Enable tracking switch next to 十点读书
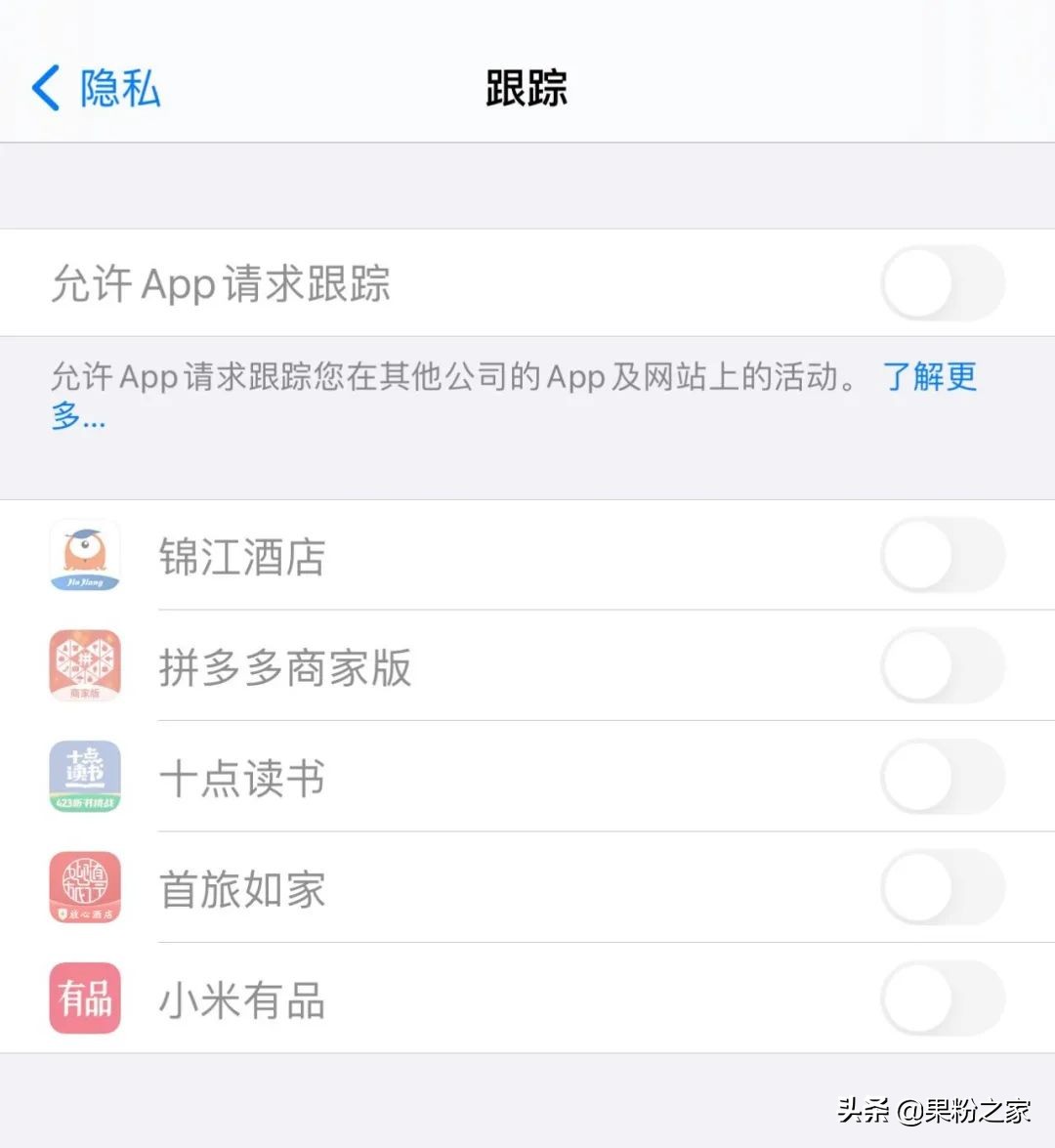Screen dimensions: 1055x1148 pyautogui.click(x=942, y=777)
